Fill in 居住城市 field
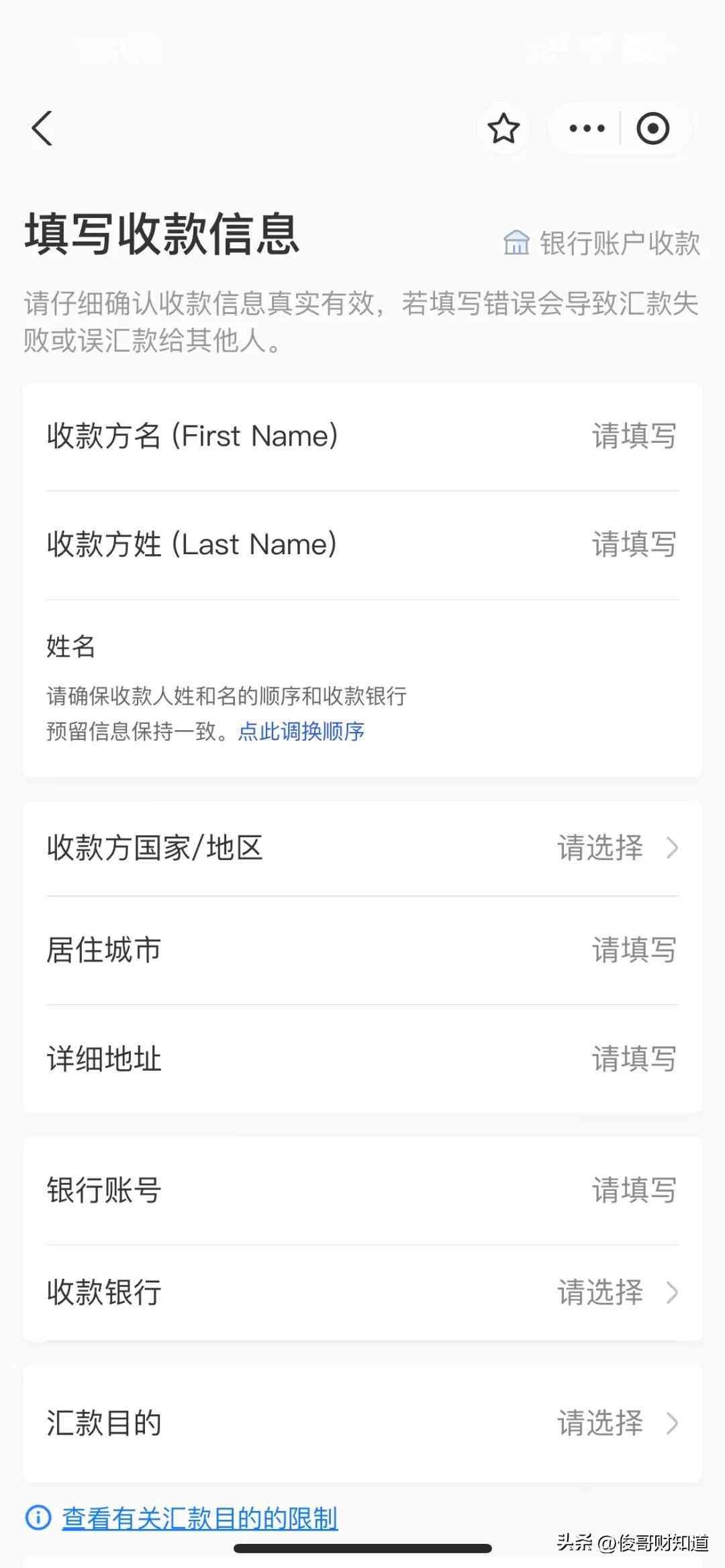The width and height of the screenshot is (725, 1568). coord(633,950)
